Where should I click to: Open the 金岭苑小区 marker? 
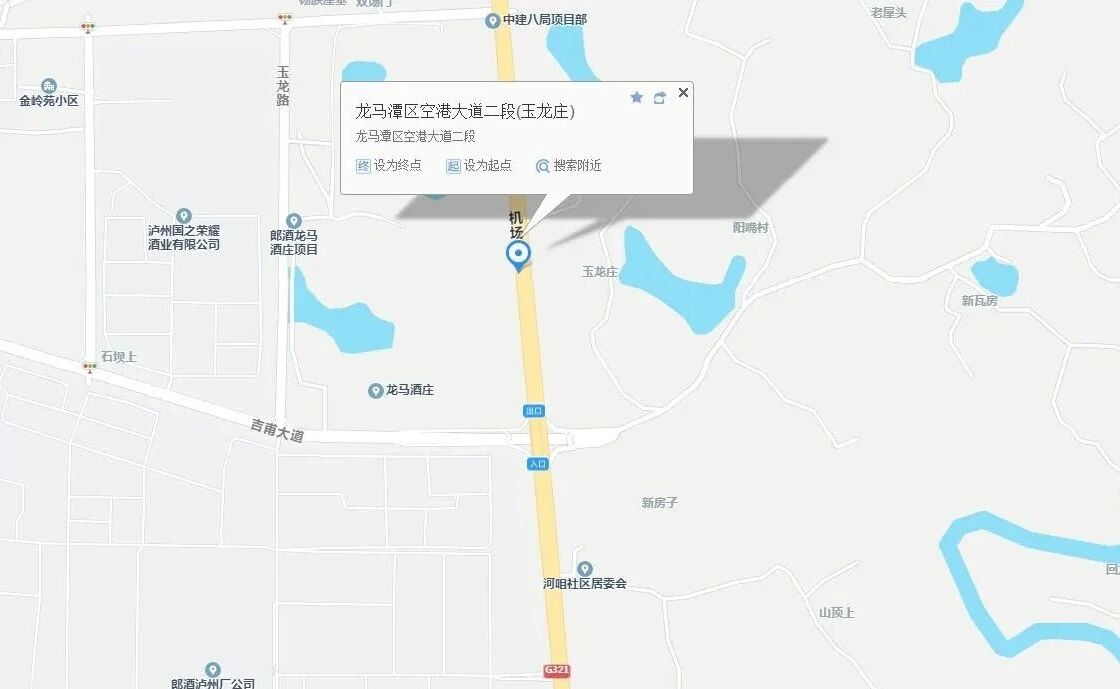click(49, 86)
